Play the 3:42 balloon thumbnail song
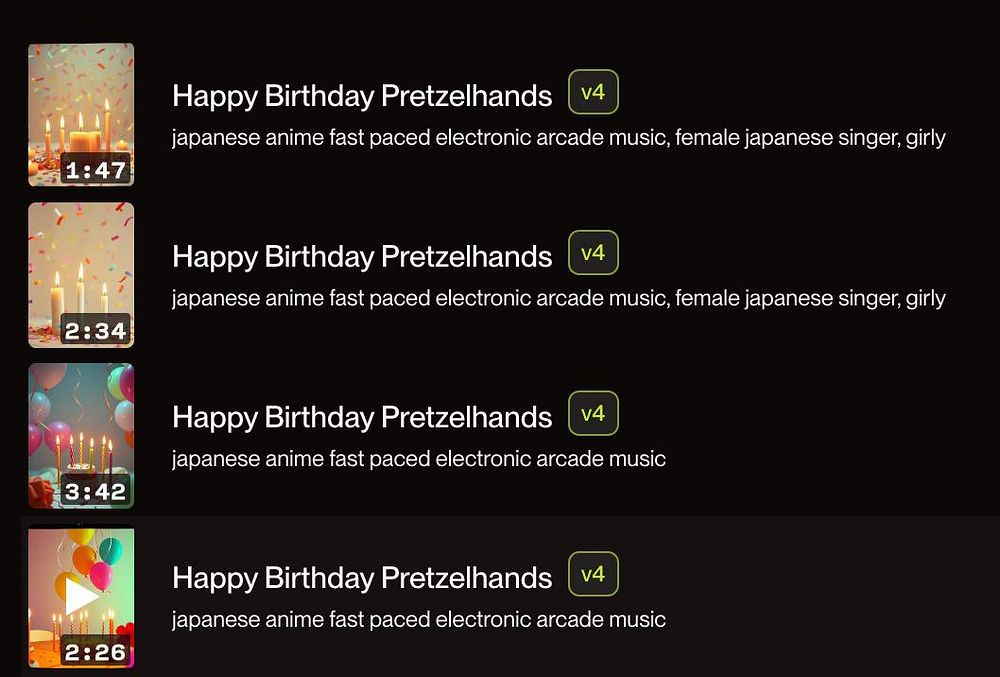The image size is (1000, 677). (80, 434)
